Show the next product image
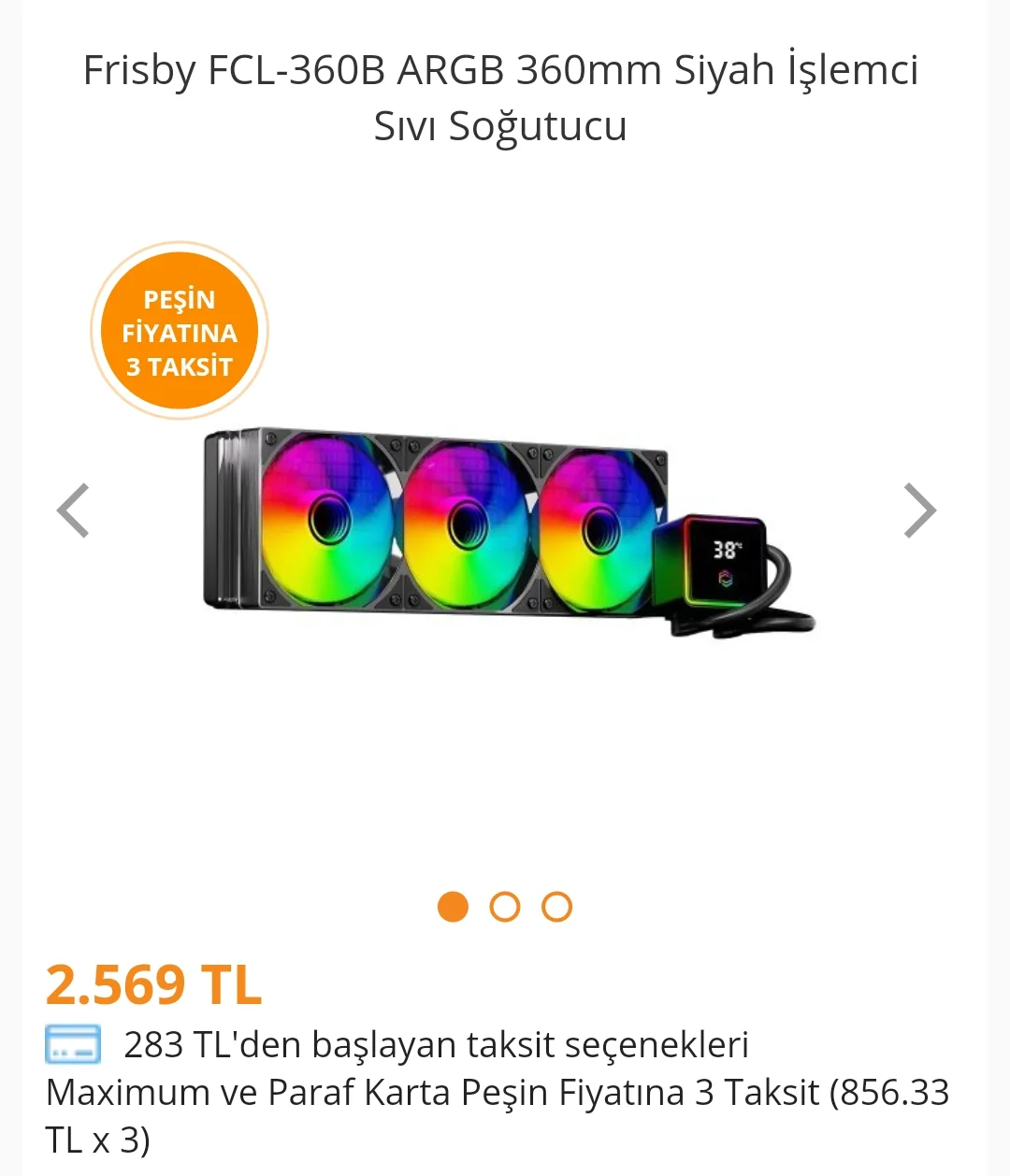 tap(920, 510)
